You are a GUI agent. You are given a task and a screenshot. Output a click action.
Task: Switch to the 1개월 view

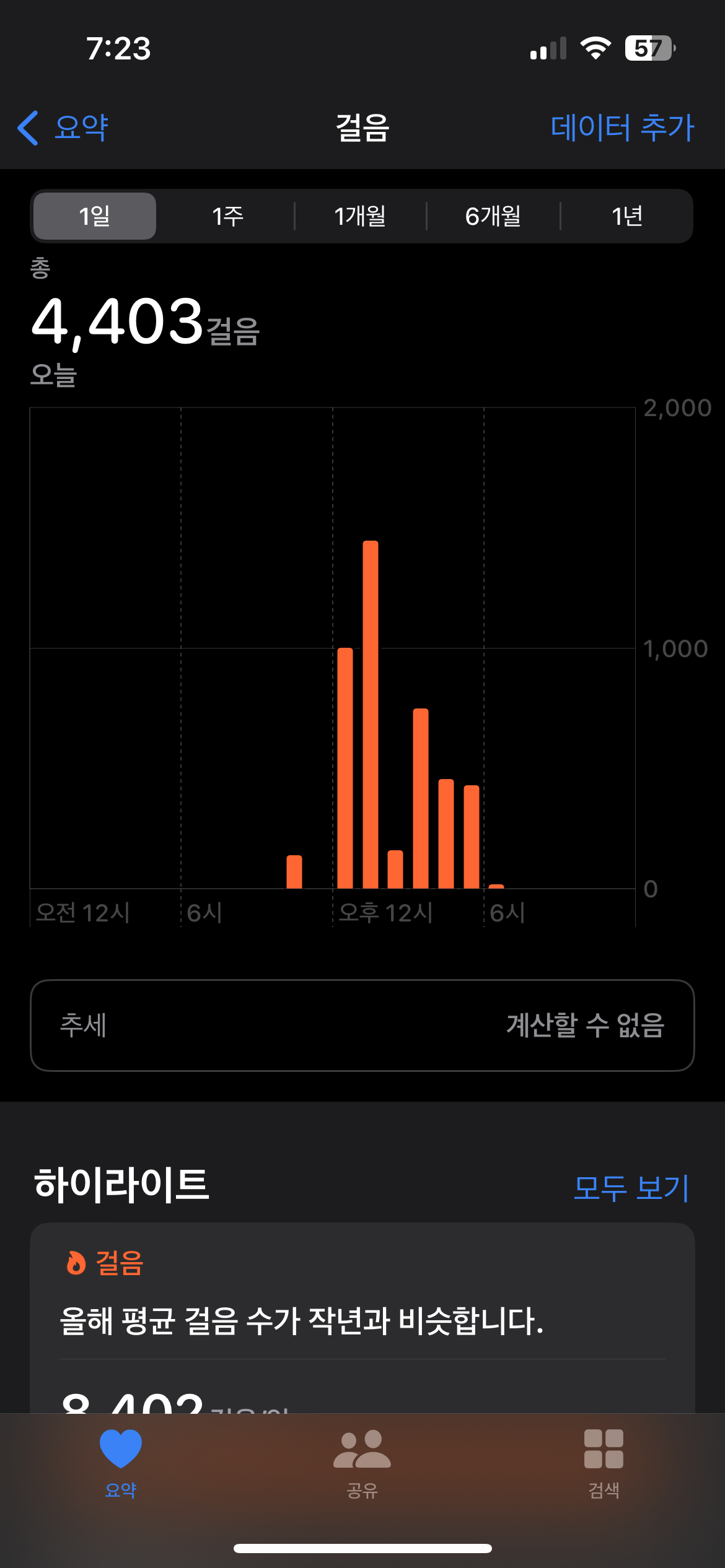tap(360, 216)
